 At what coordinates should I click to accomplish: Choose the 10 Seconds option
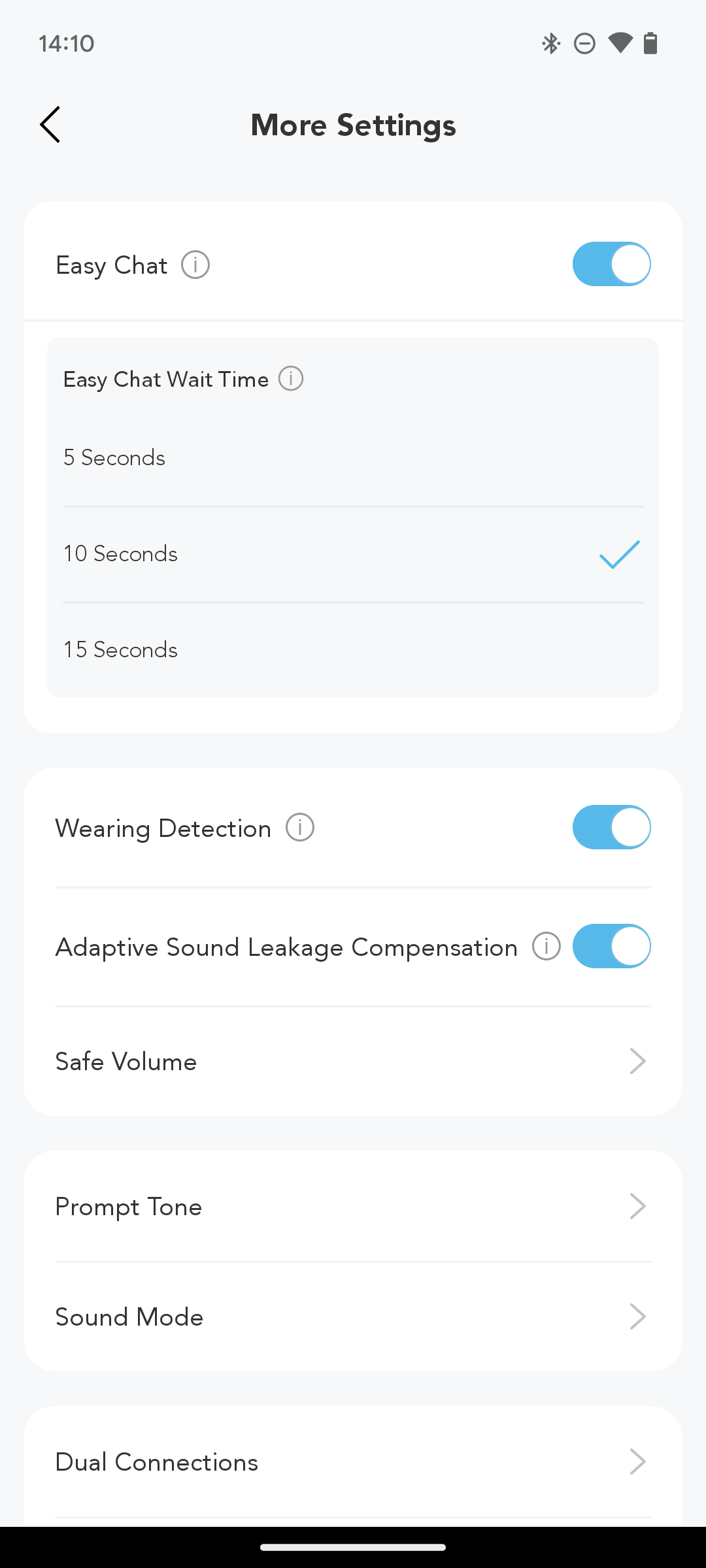(x=353, y=554)
